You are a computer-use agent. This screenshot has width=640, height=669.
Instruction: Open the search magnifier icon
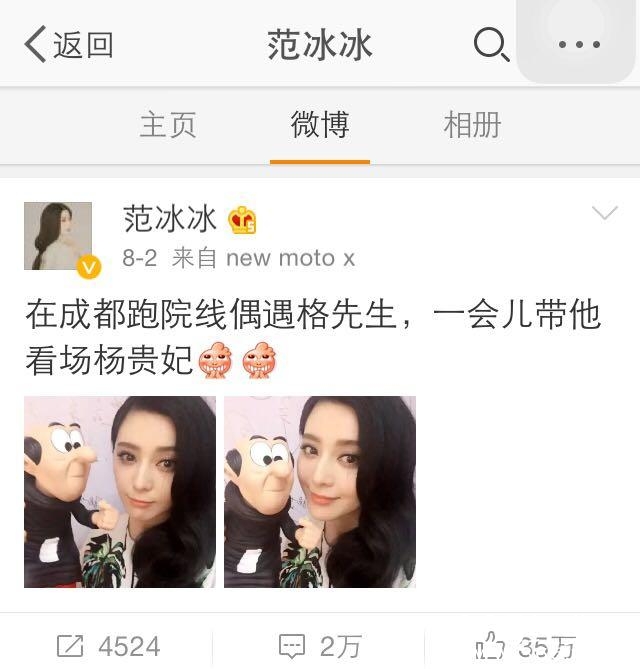[490, 44]
